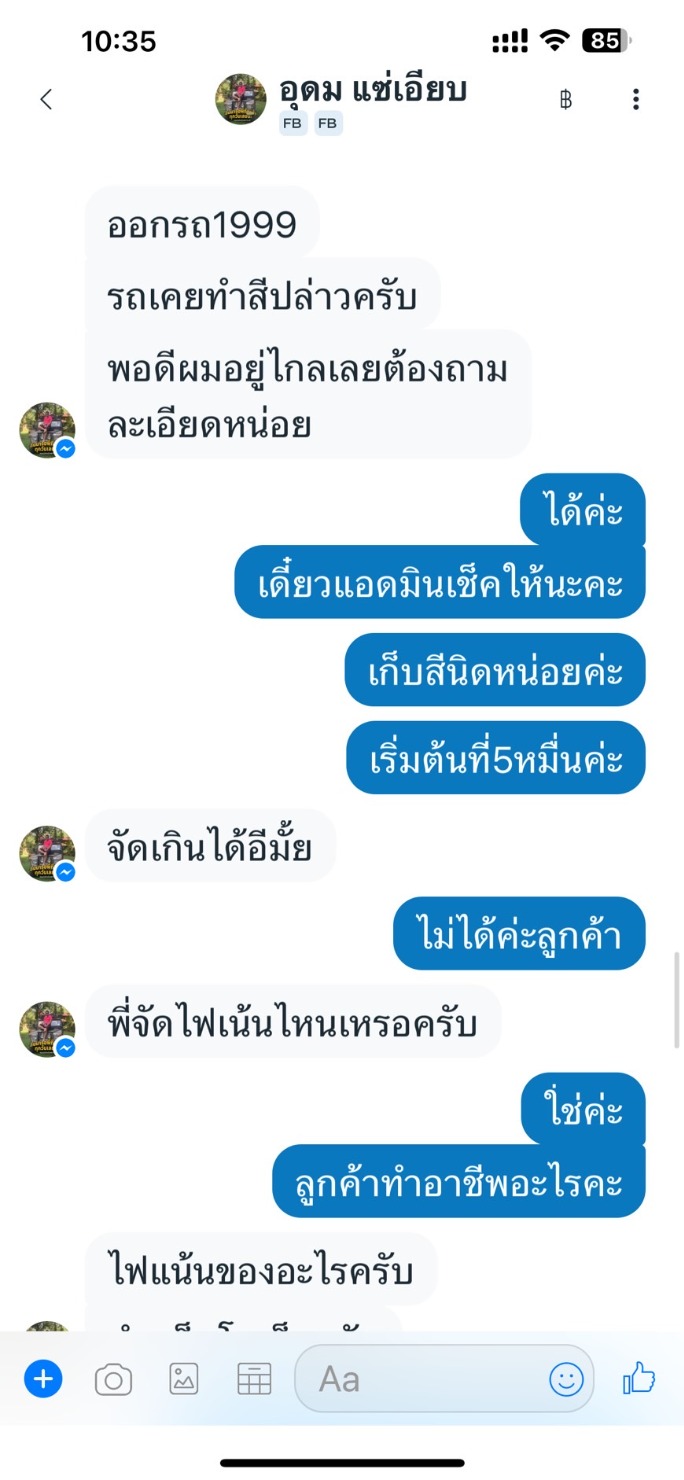
Task: Open the three-dot overflow menu
Action: click(x=636, y=99)
